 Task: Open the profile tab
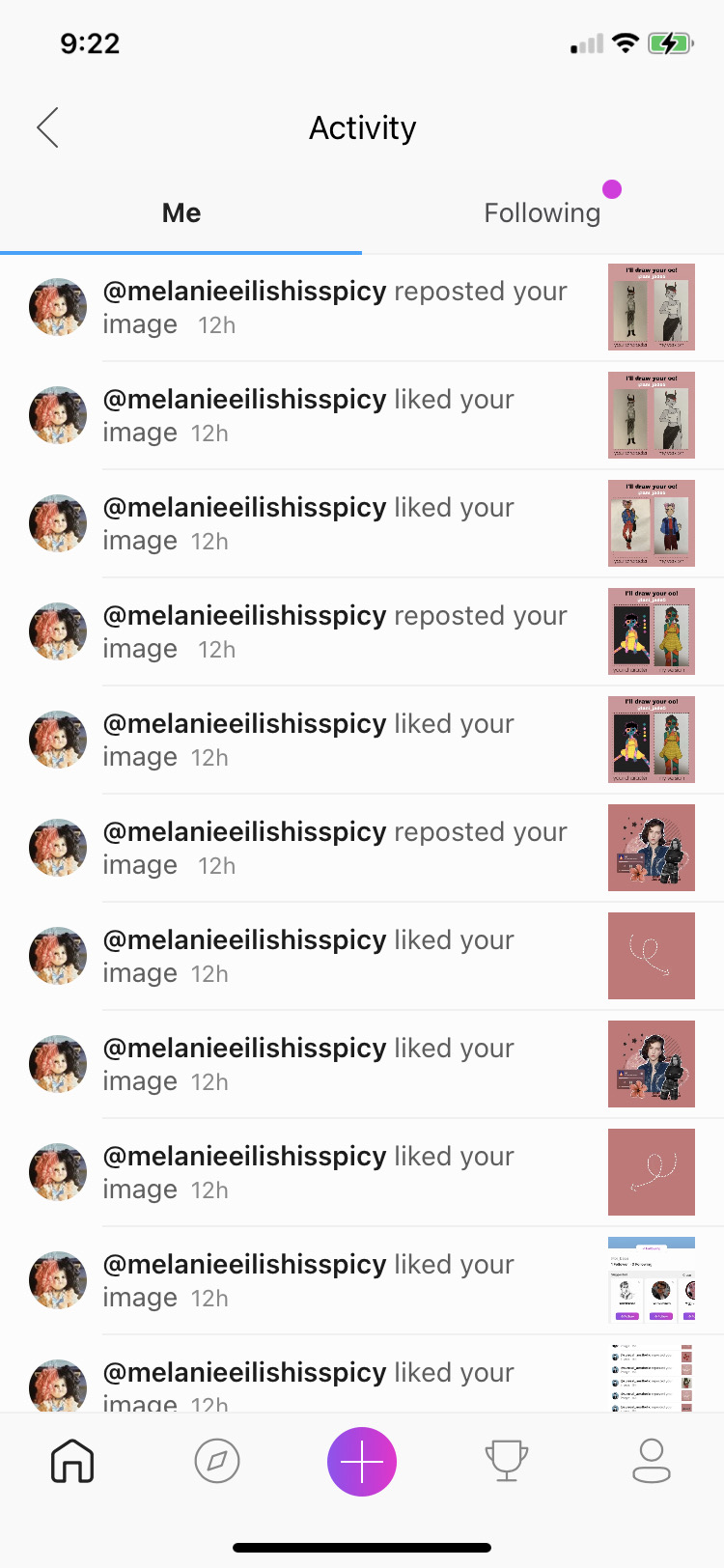click(652, 1461)
